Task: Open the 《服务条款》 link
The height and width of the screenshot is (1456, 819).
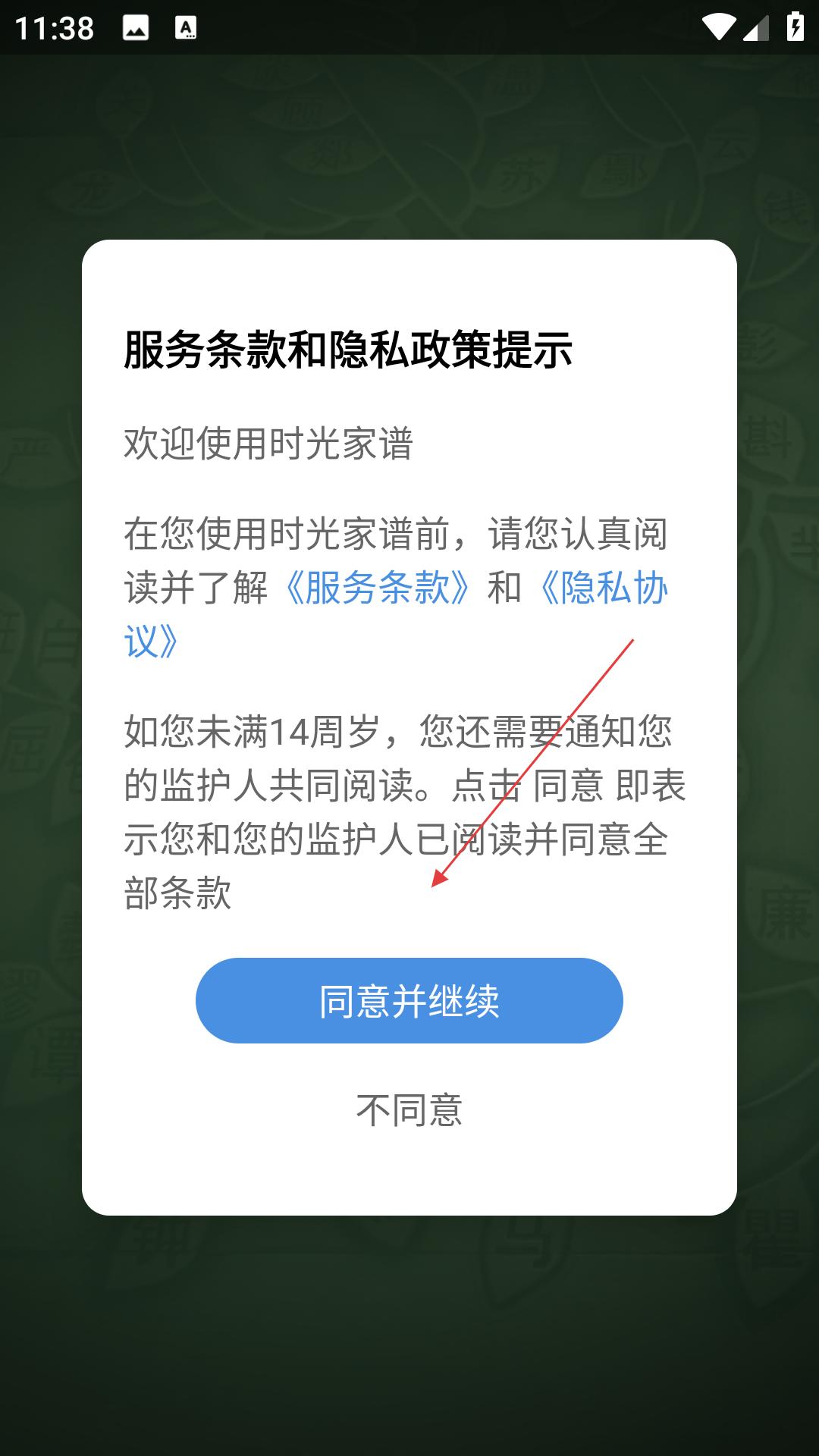Action: pyautogui.click(x=377, y=588)
